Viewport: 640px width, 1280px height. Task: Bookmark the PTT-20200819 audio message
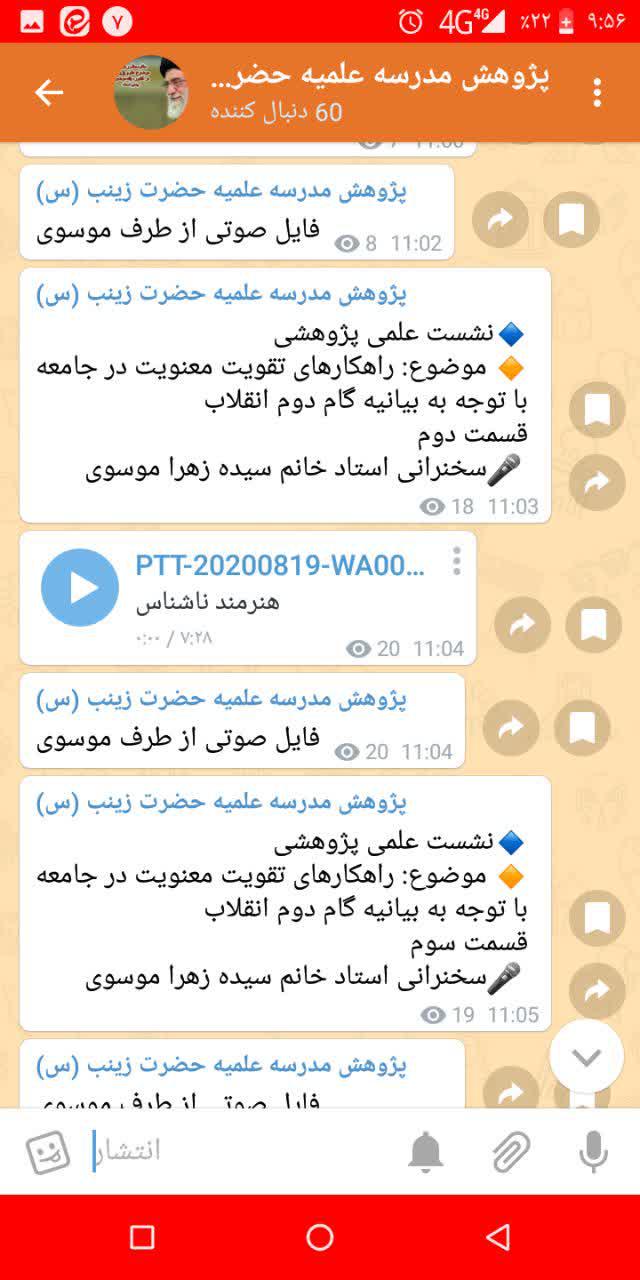(x=594, y=625)
